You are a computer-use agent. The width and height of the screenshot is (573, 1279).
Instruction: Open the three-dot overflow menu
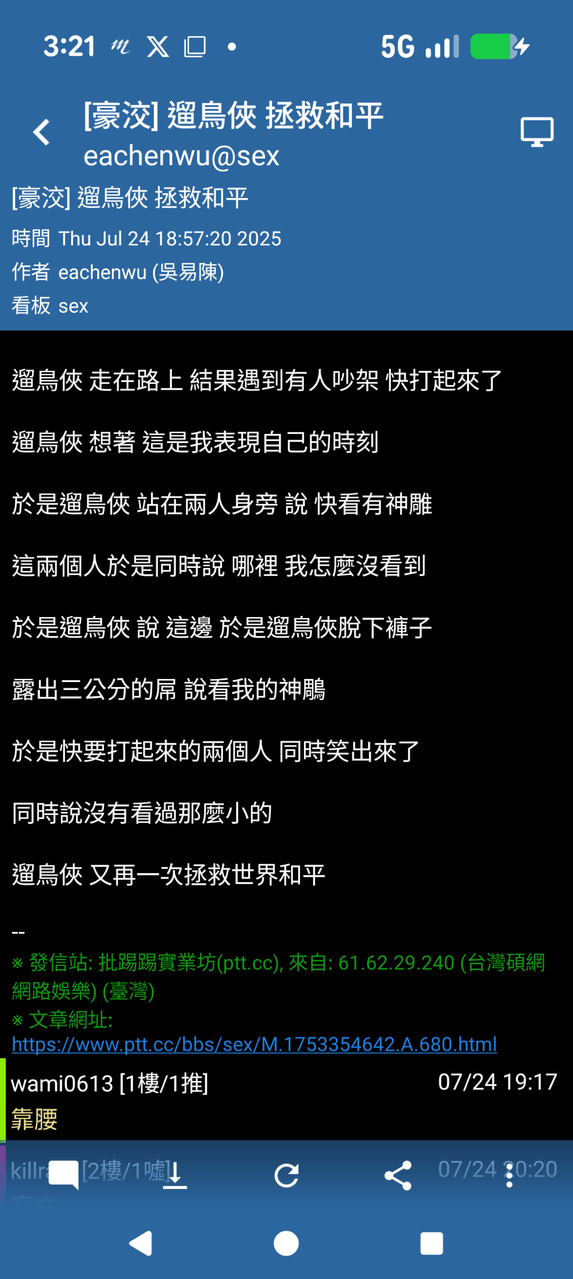point(510,1175)
